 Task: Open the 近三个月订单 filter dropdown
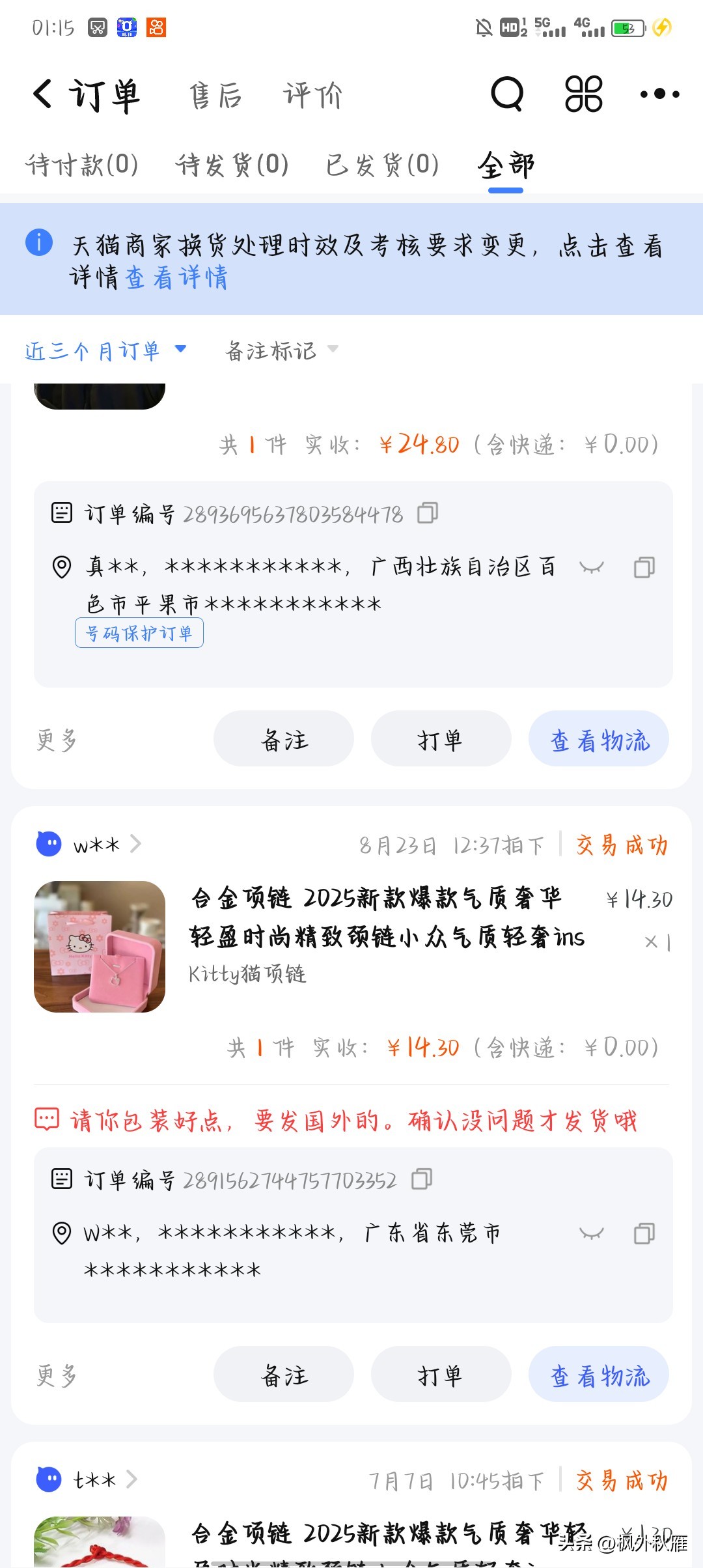(105, 350)
